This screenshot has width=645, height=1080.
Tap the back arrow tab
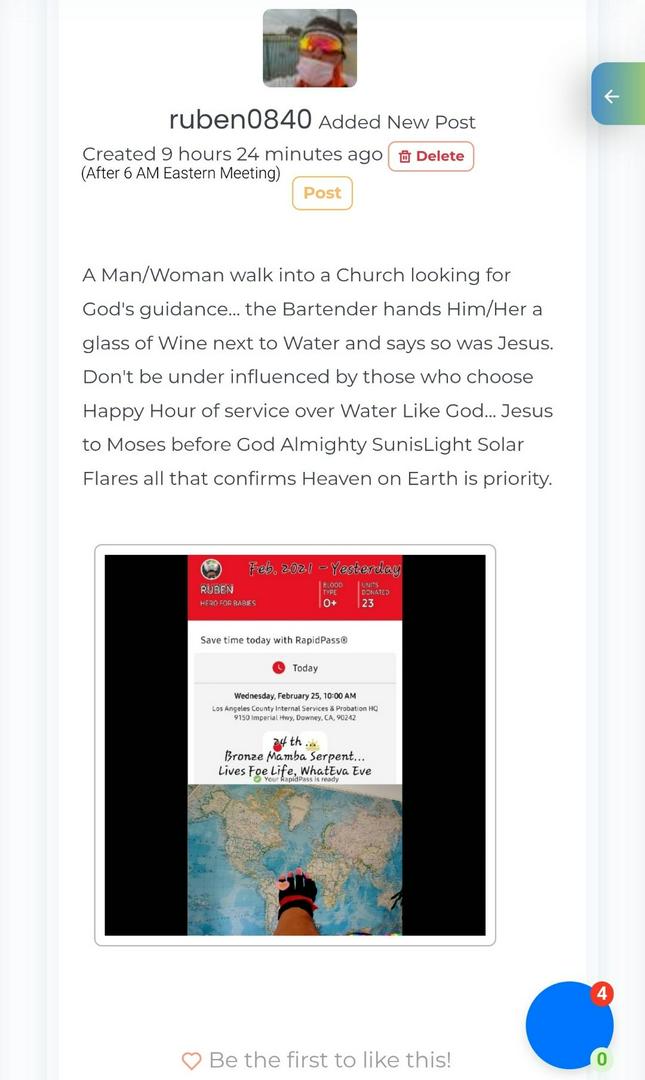[613, 95]
